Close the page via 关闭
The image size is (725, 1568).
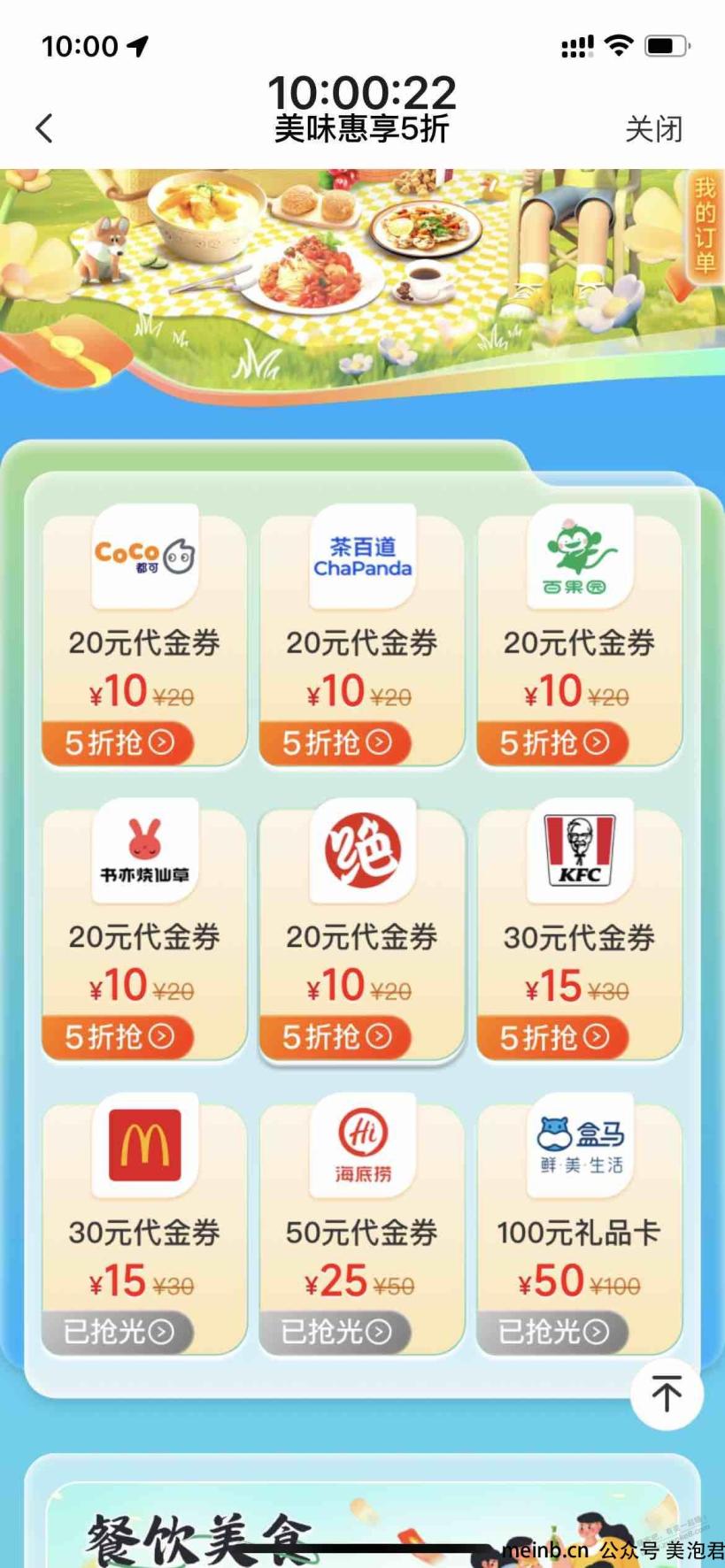tap(653, 129)
